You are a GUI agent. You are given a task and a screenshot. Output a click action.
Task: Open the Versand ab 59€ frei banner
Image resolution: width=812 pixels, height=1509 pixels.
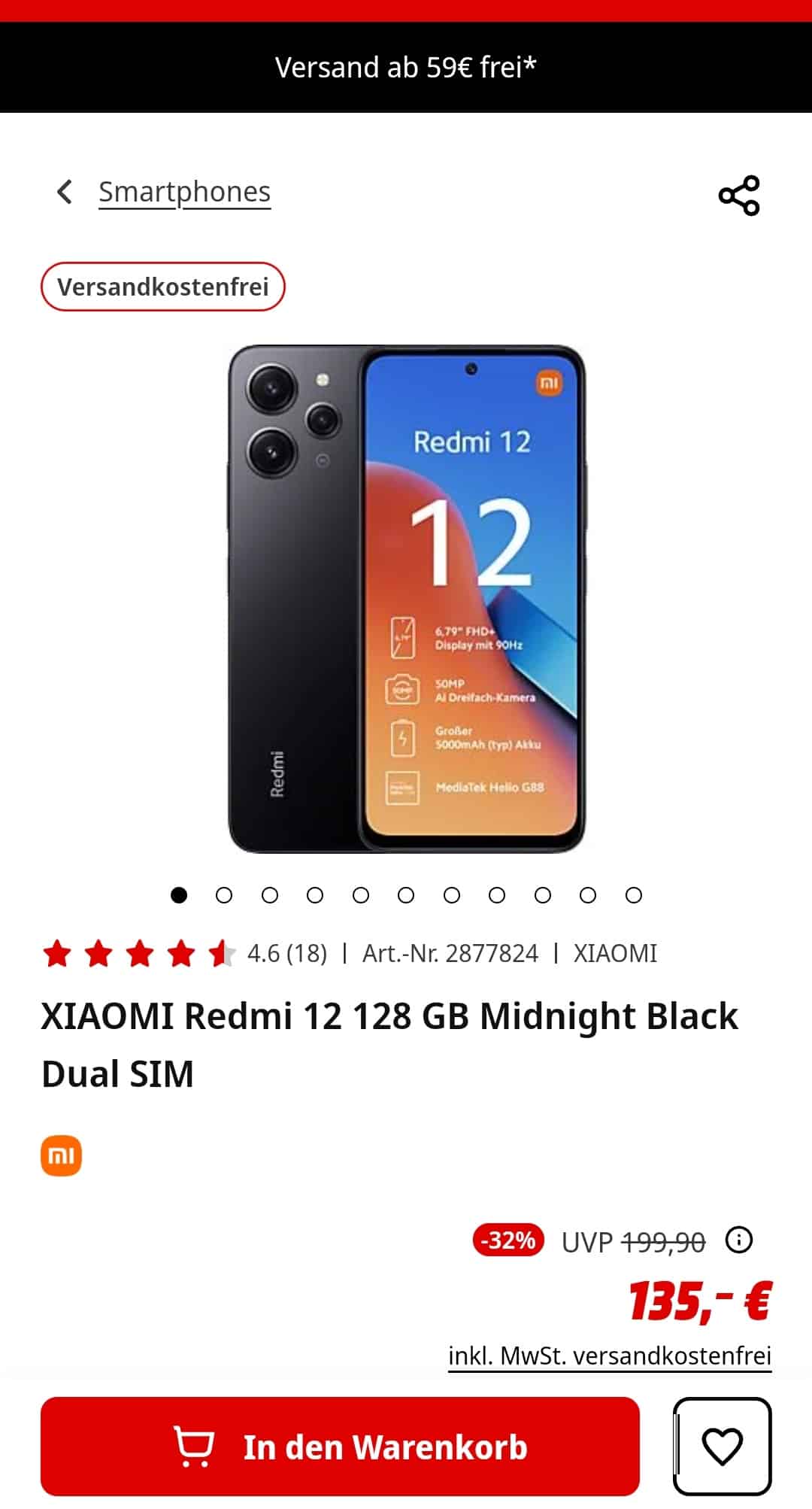coord(406,68)
